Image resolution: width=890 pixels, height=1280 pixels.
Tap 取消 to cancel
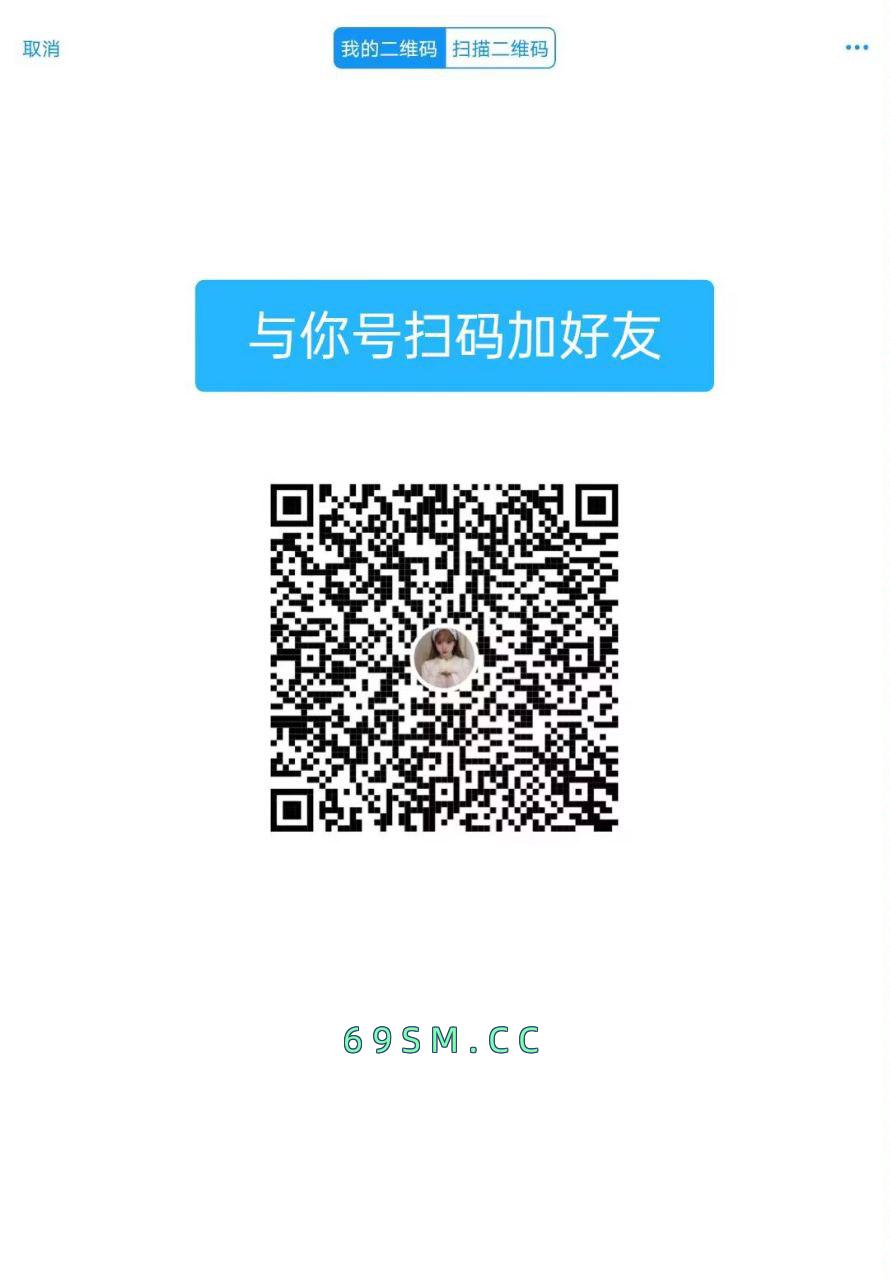point(41,49)
